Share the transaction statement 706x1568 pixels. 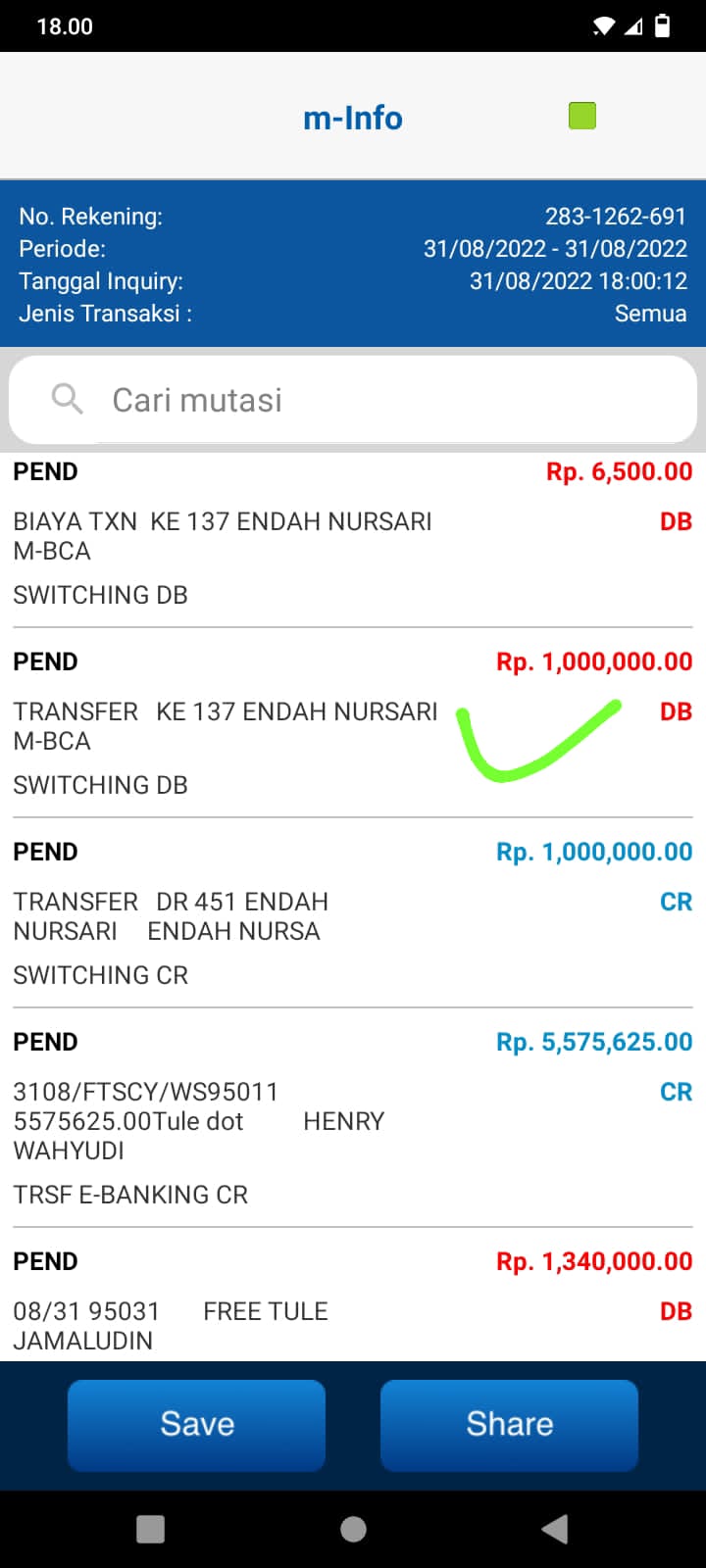[x=509, y=1424]
